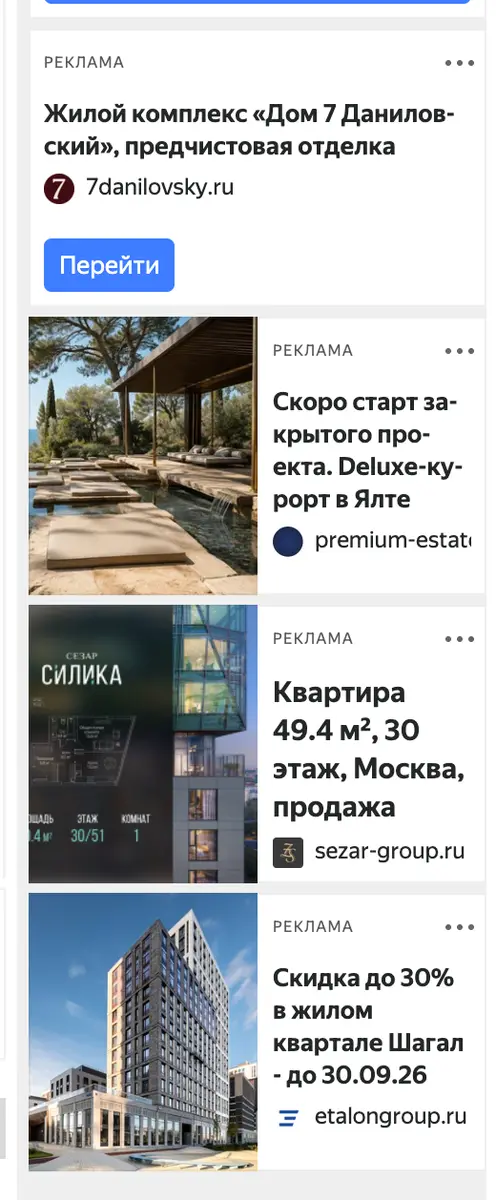Open the ad titled Жилой комплекс «Дом 7 Даниловский»
This screenshot has width=496, height=1200.
pos(249,130)
